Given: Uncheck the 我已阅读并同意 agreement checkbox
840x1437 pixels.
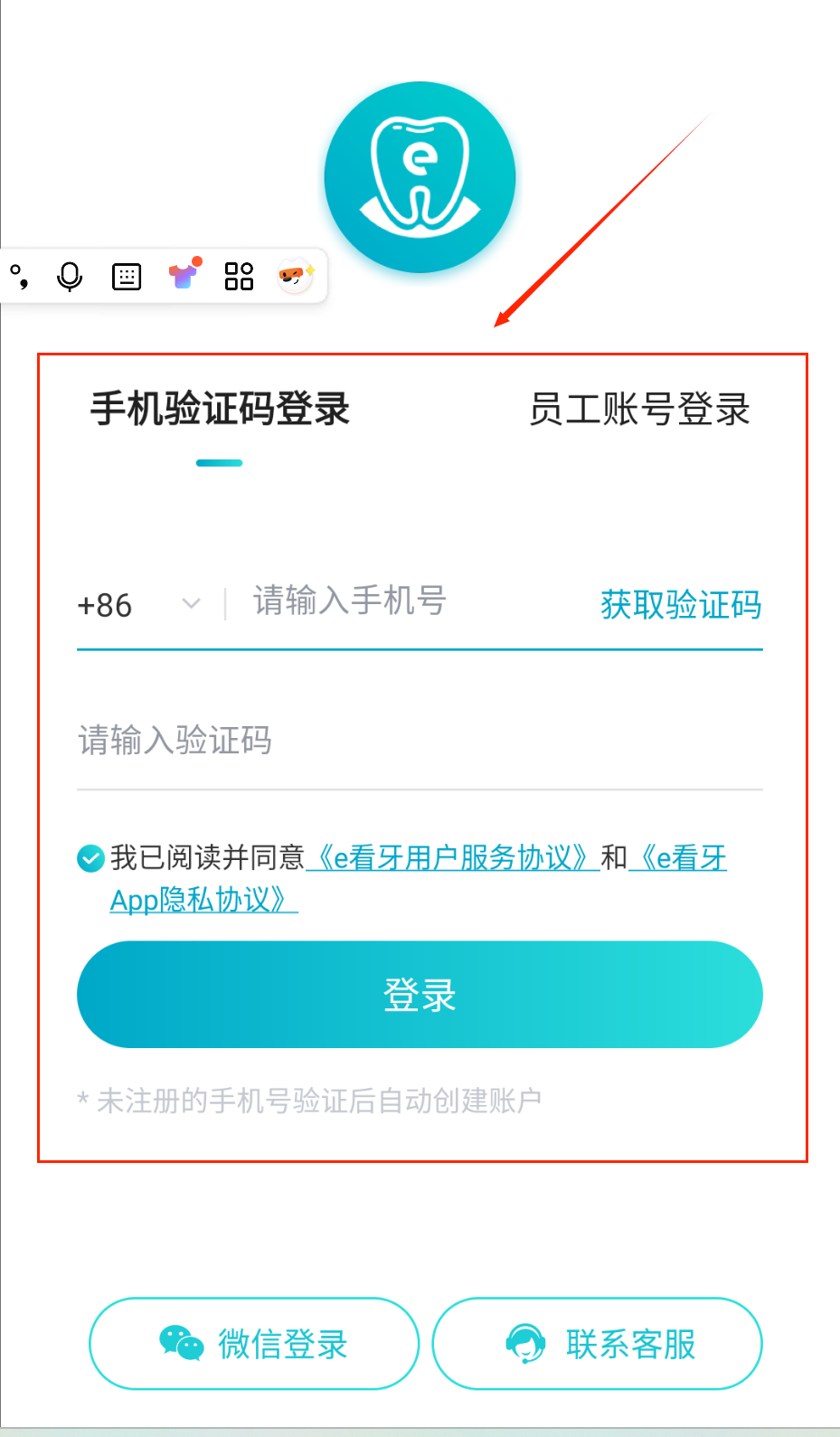Looking at the screenshot, I should click(91, 858).
